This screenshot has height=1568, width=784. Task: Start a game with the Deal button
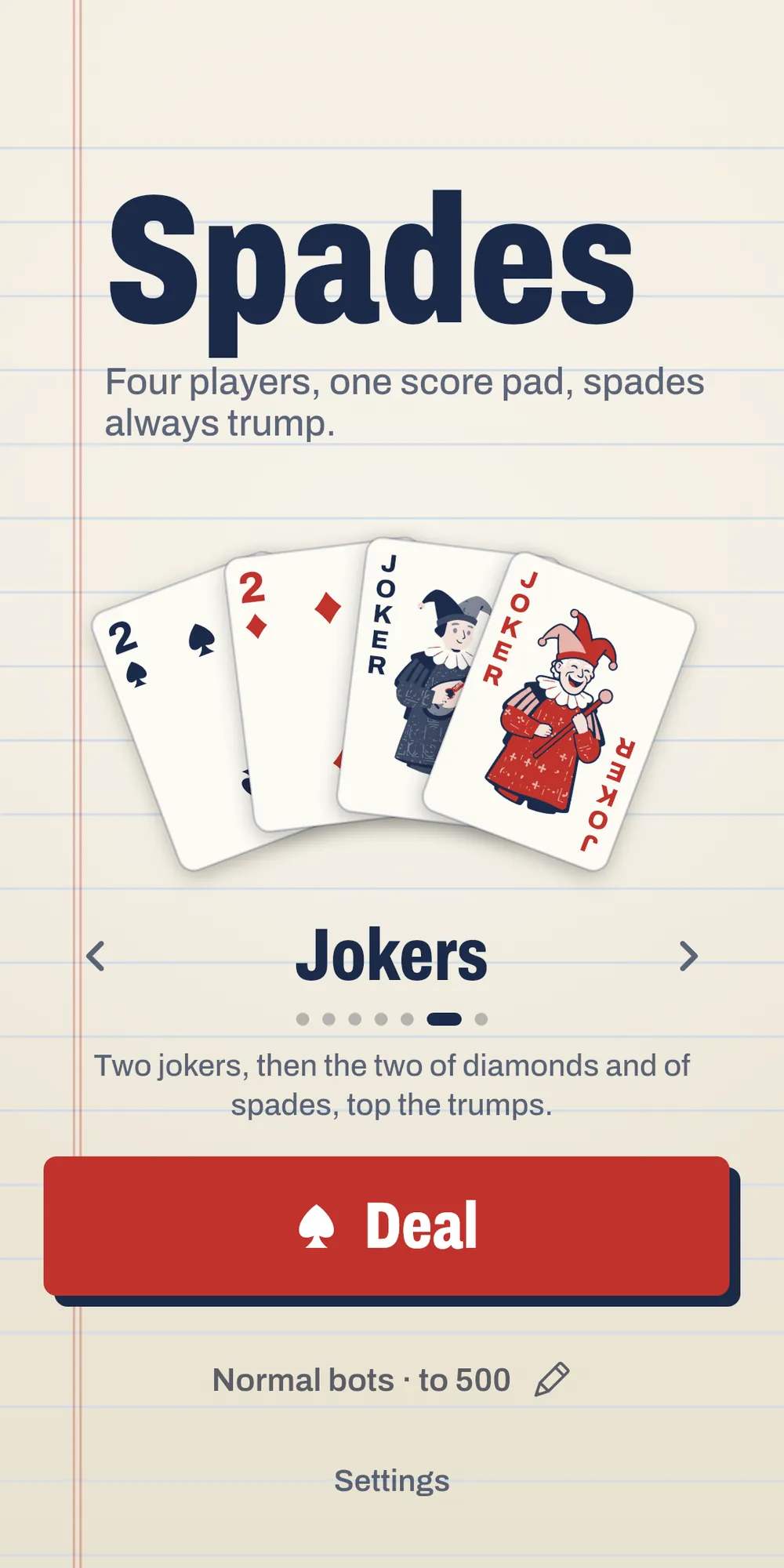387,1225
